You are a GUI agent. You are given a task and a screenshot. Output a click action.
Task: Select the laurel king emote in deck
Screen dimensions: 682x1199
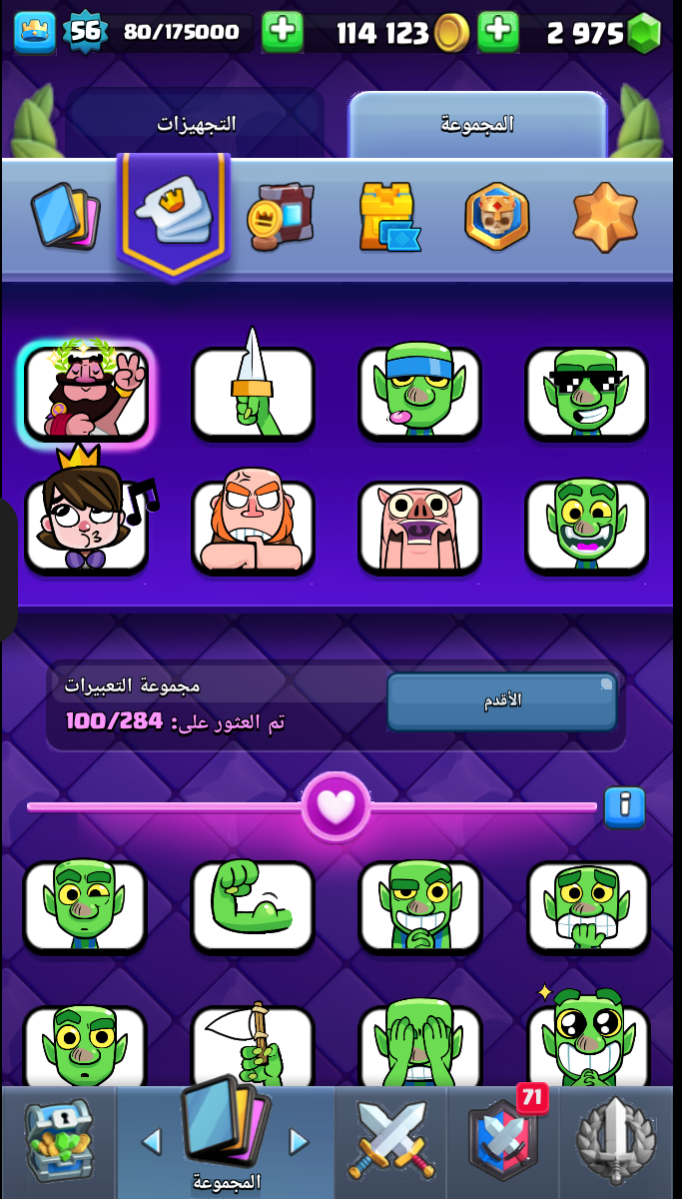coord(87,393)
